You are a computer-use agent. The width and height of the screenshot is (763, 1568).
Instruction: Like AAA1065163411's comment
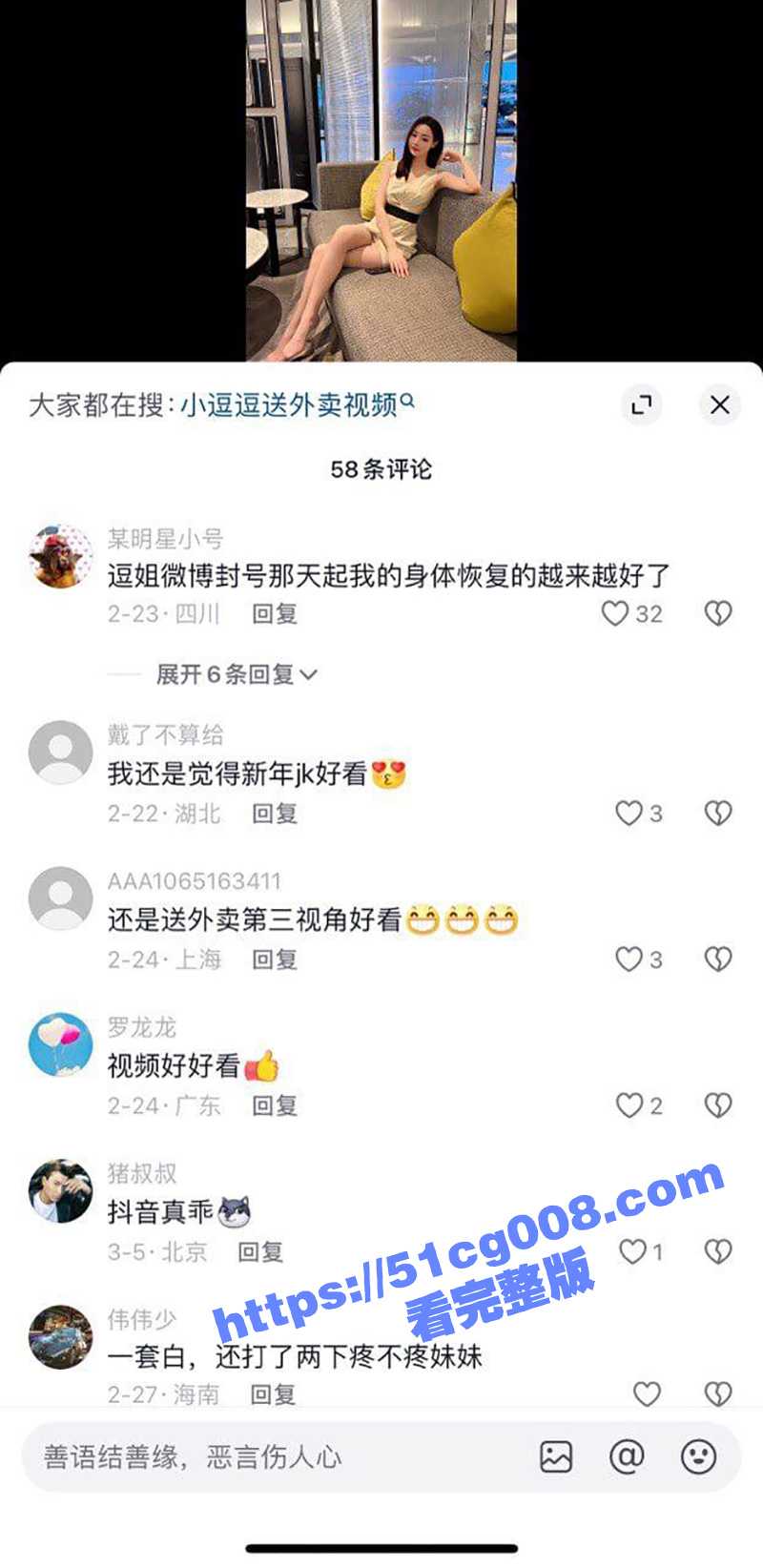[629, 959]
